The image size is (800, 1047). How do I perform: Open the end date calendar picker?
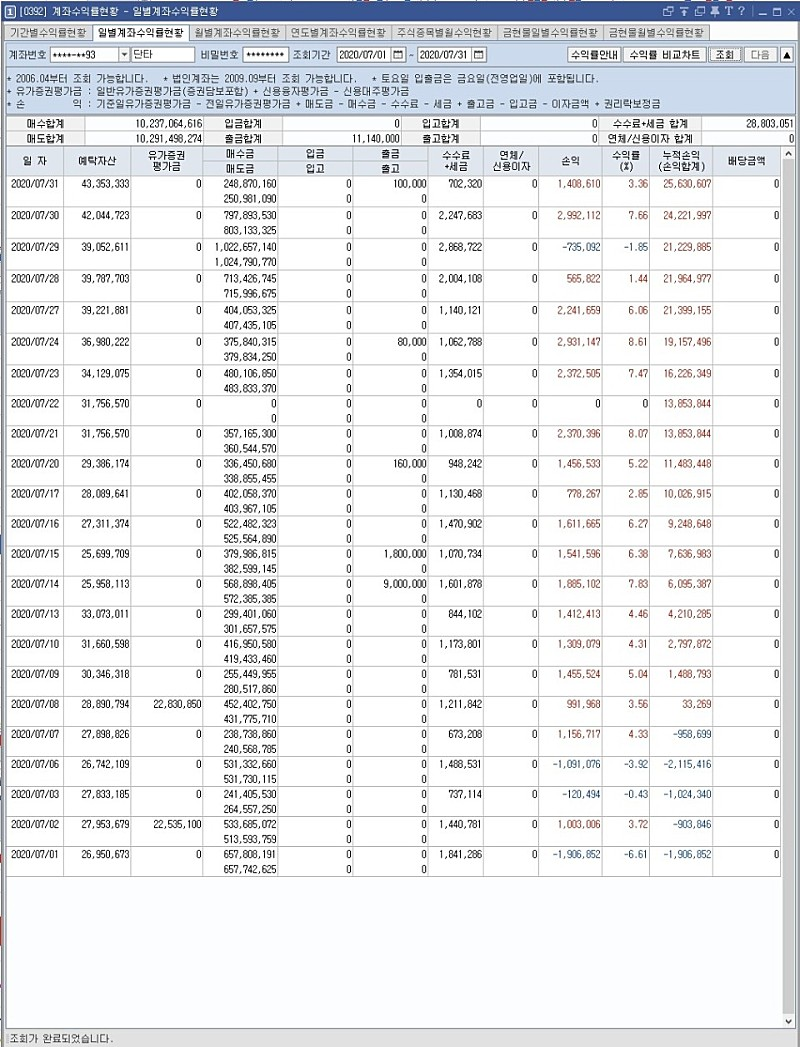[478, 54]
